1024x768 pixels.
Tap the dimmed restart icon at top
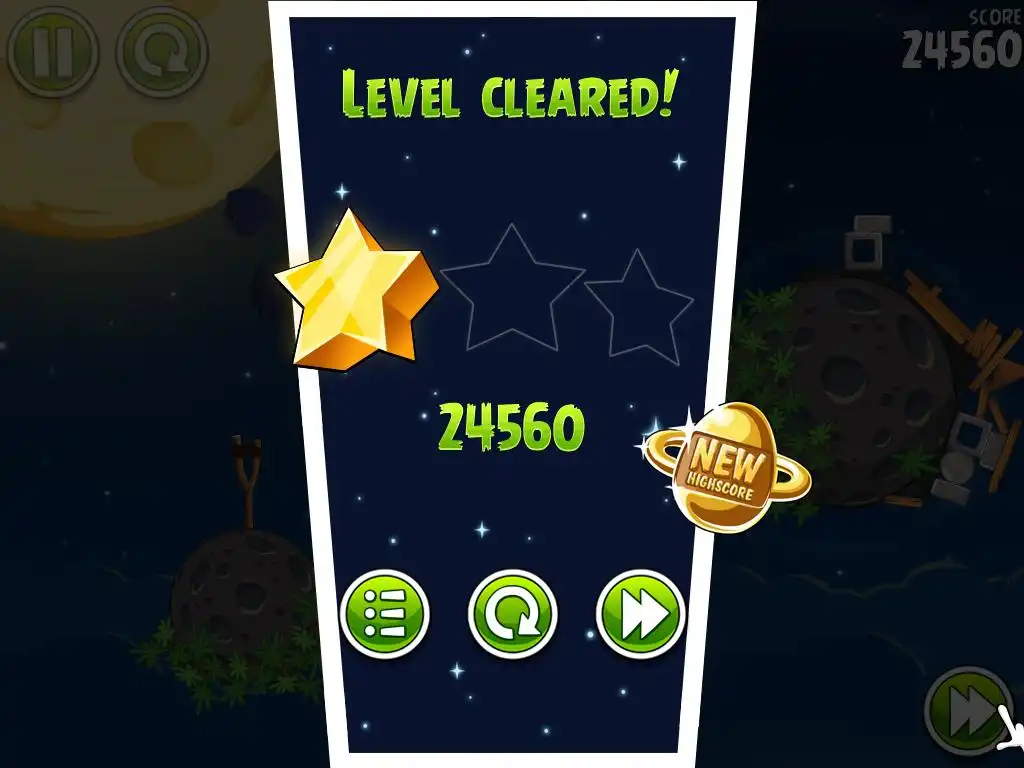[161, 51]
